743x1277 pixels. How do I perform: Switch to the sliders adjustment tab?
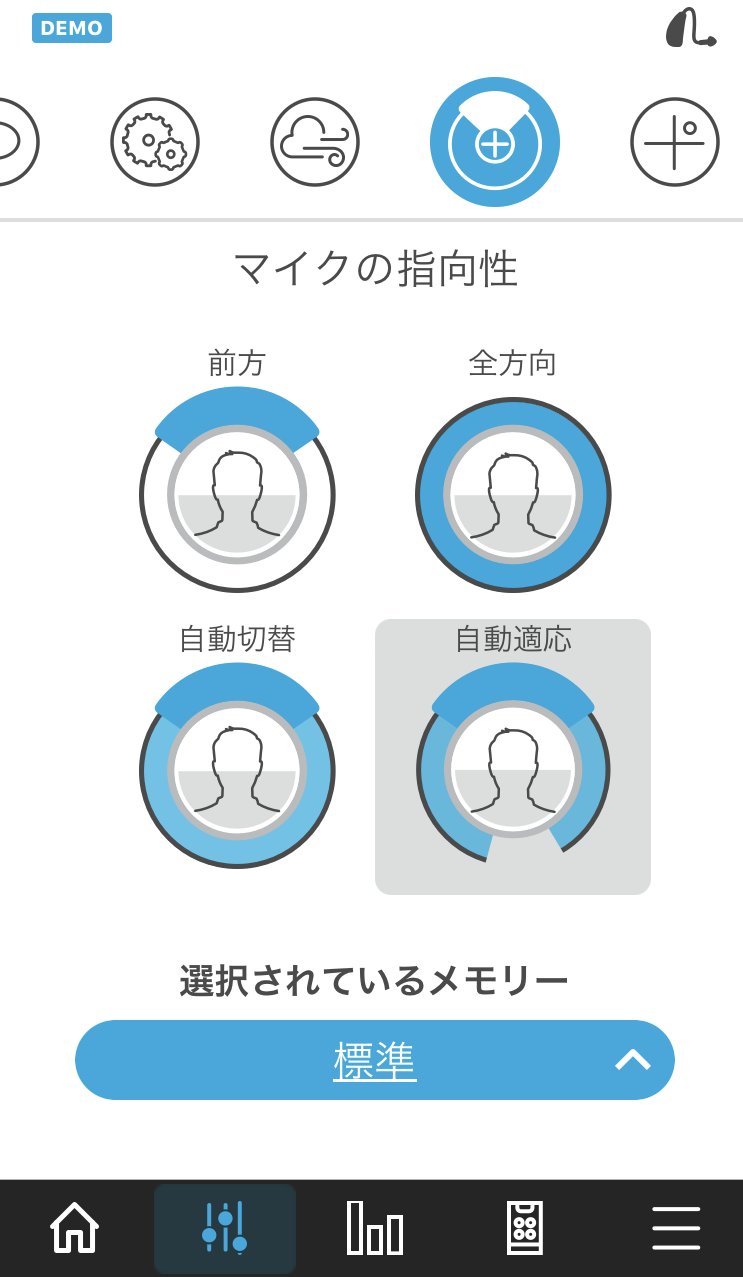point(225,1228)
